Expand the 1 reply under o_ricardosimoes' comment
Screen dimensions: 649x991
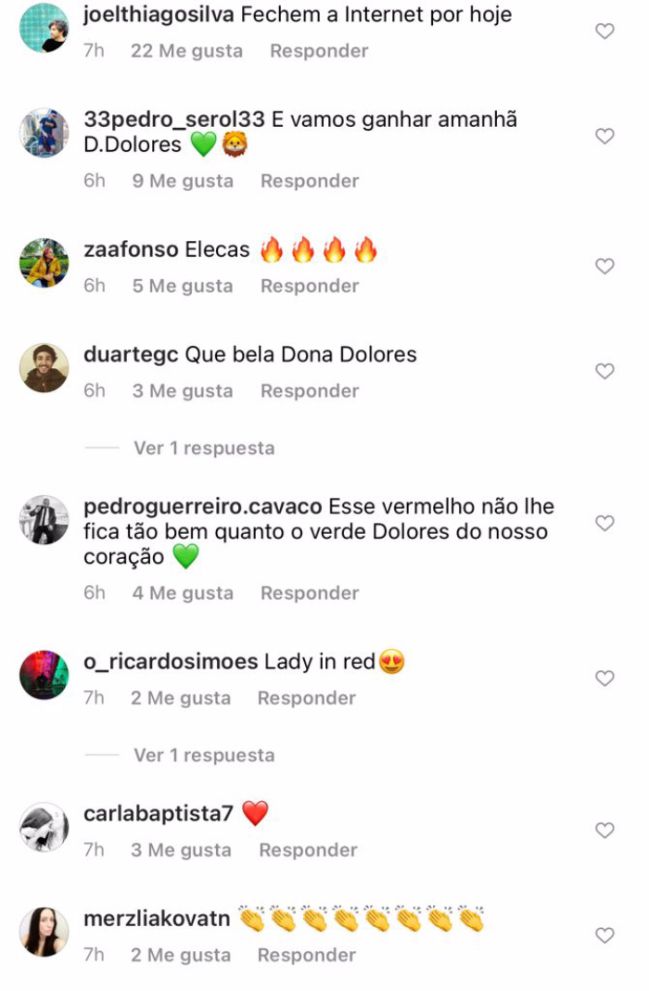click(203, 755)
